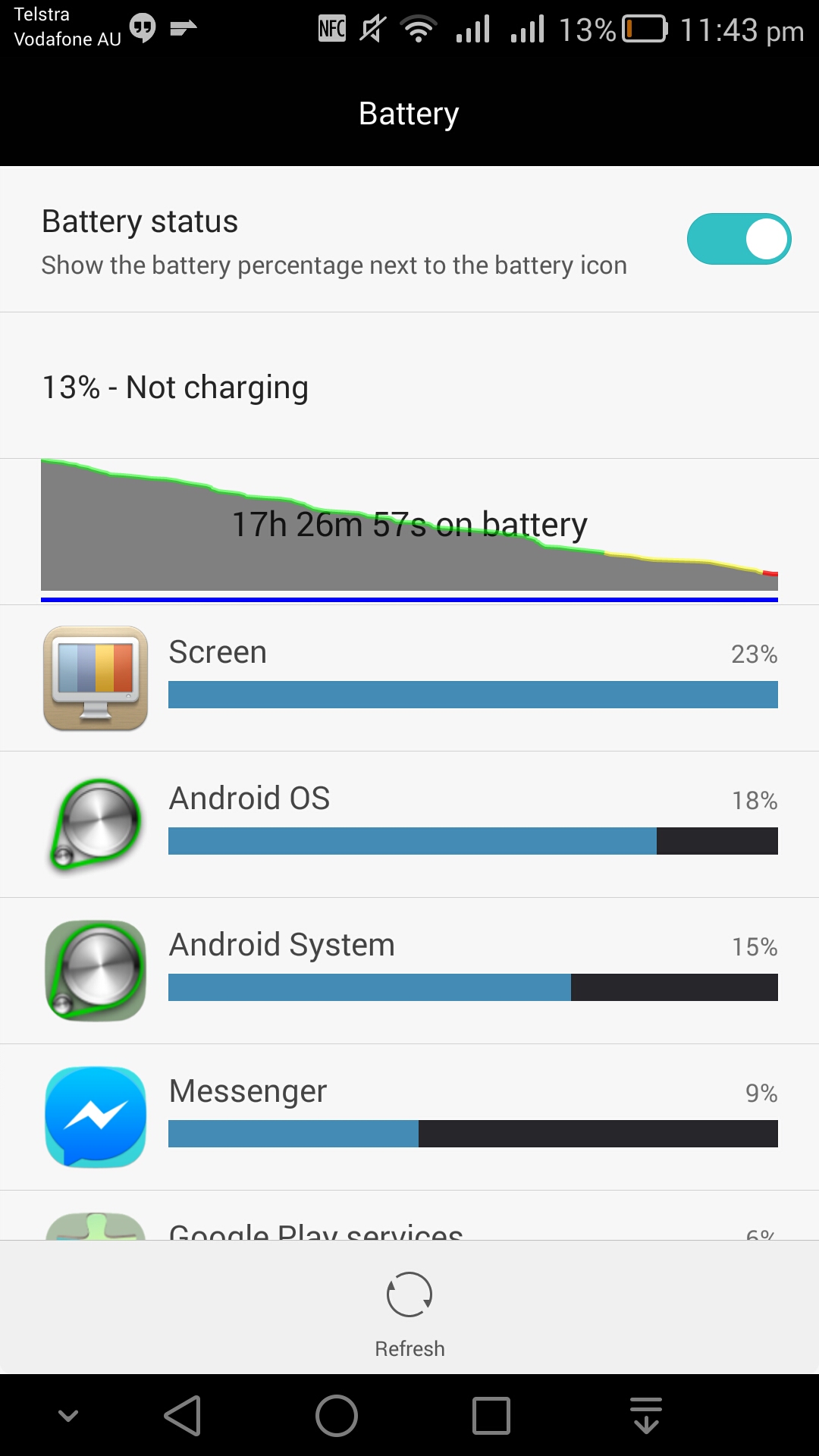This screenshot has height=1456, width=819.
Task: Hide the navigation bar with the chevron
Action: click(68, 1416)
